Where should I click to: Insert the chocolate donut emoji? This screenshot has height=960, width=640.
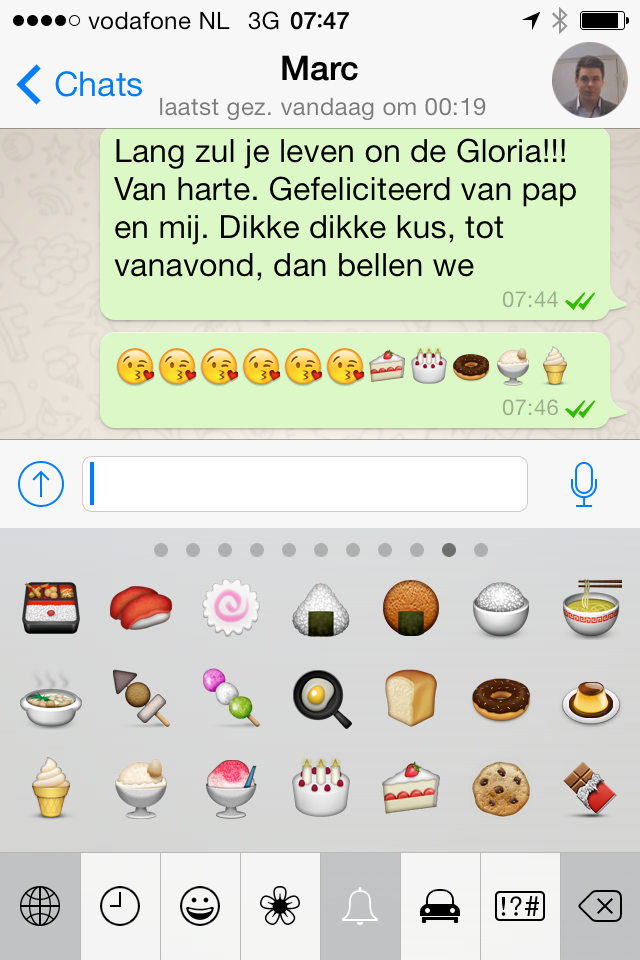(499, 697)
